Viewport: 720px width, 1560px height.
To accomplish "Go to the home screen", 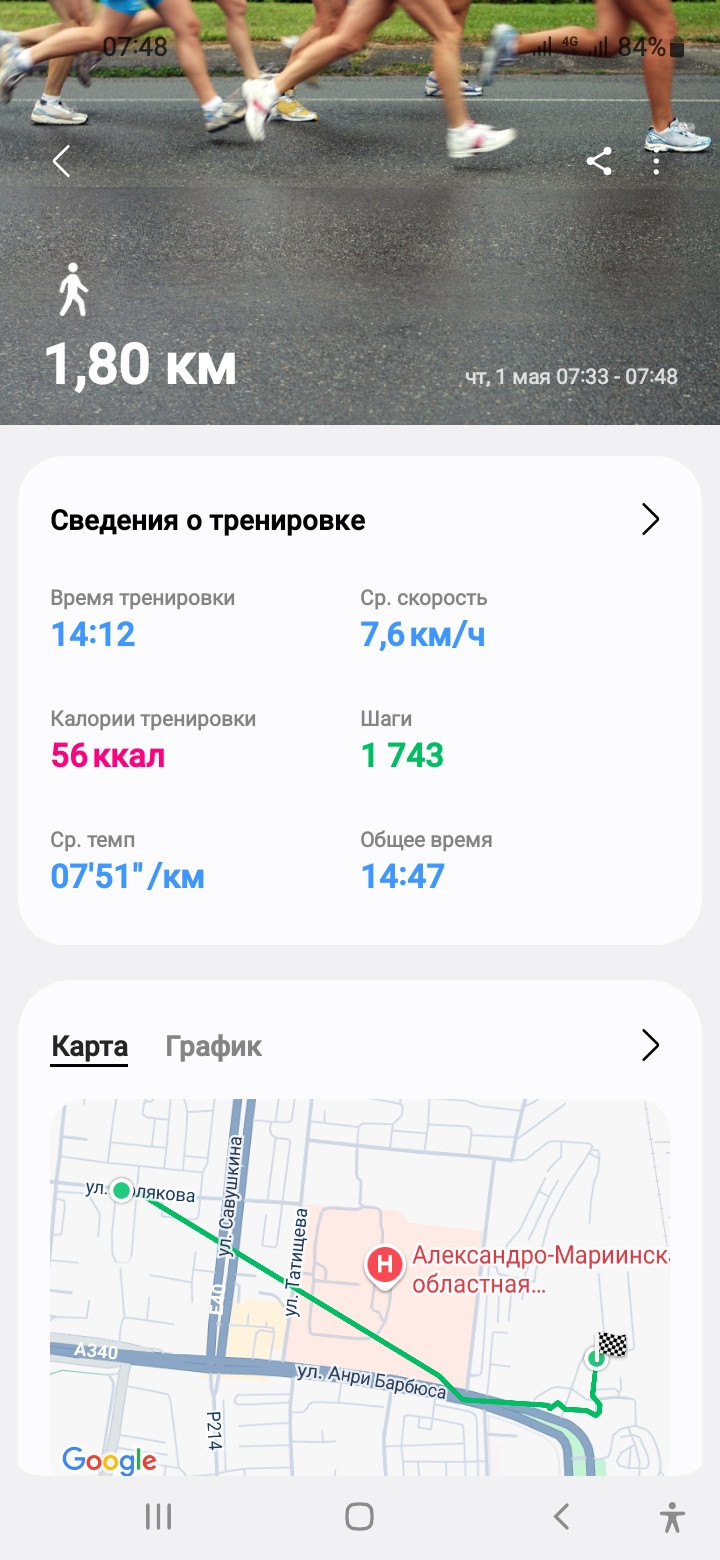I will (x=359, y=1517).
